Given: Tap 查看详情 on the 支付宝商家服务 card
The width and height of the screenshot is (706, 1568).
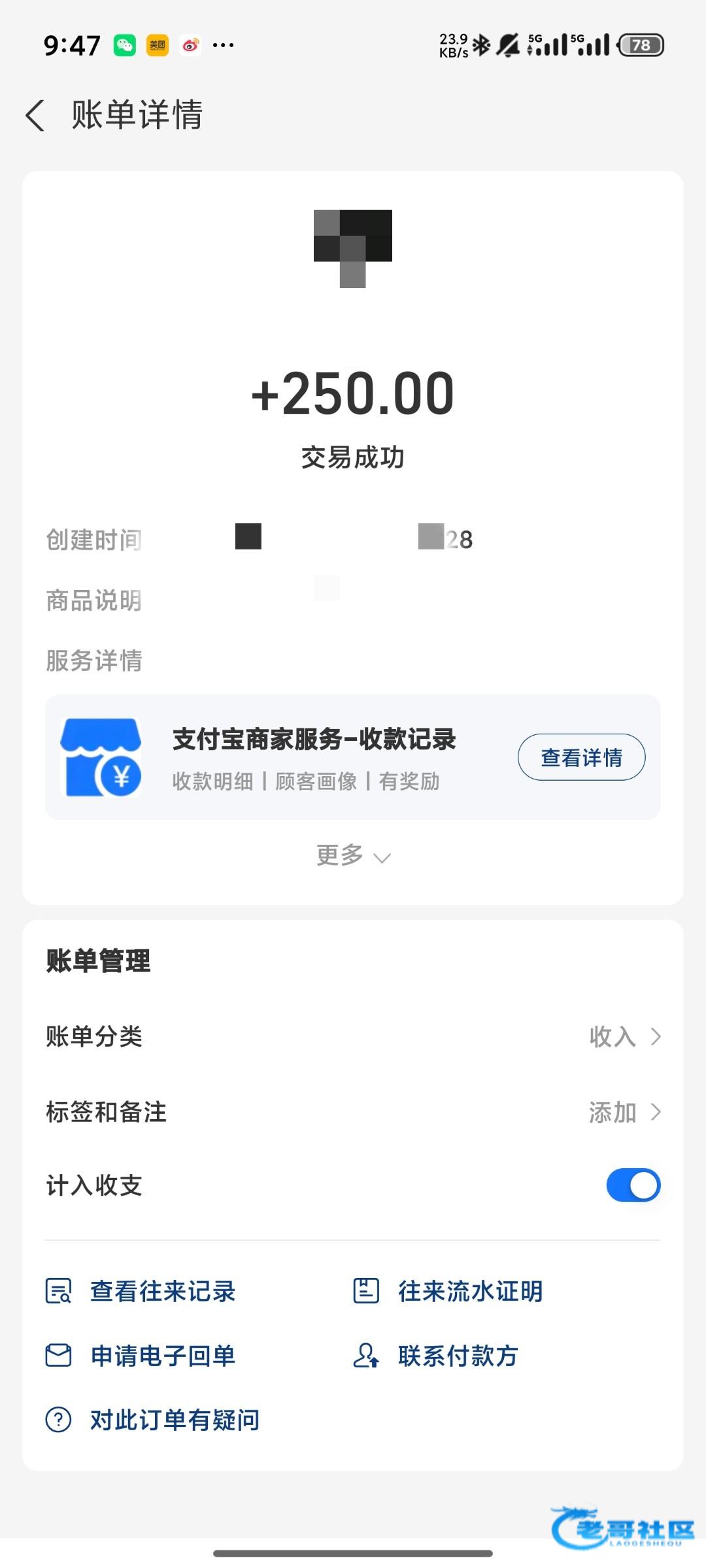Looking at the screenshot, I should click(581, 757).
